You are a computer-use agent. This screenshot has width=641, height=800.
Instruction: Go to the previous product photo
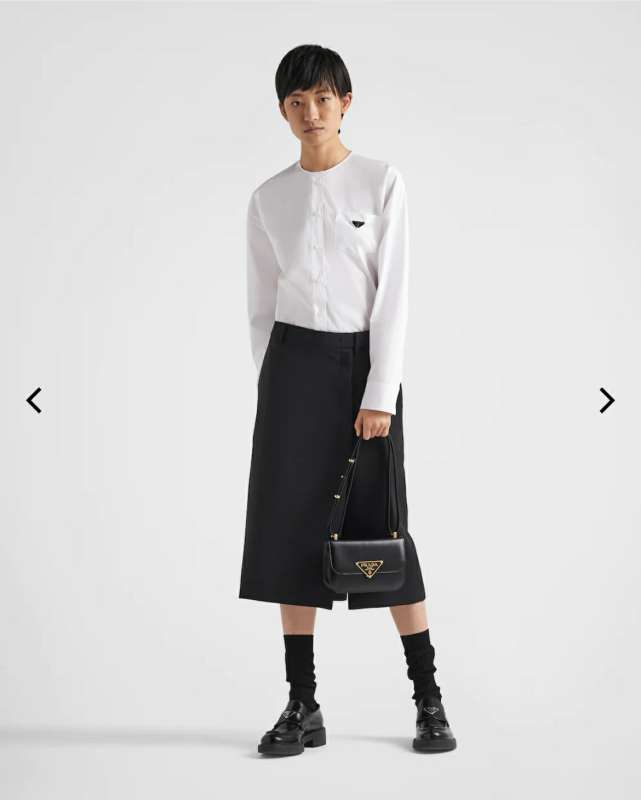[x=34, y=400]
